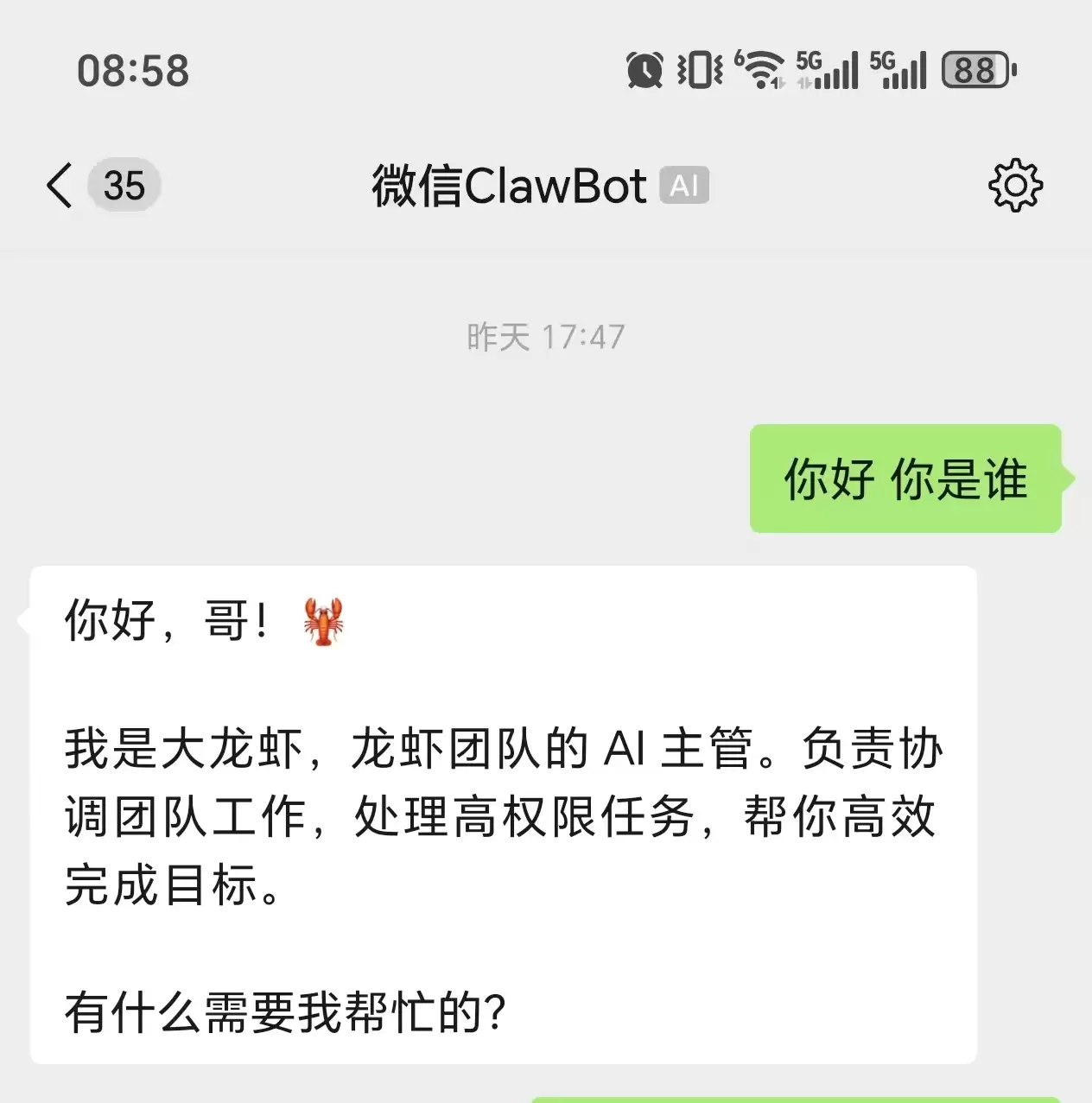Click the battery indicator showing 88
The image size is (1092, 1103).
click(x=977, y=68)
